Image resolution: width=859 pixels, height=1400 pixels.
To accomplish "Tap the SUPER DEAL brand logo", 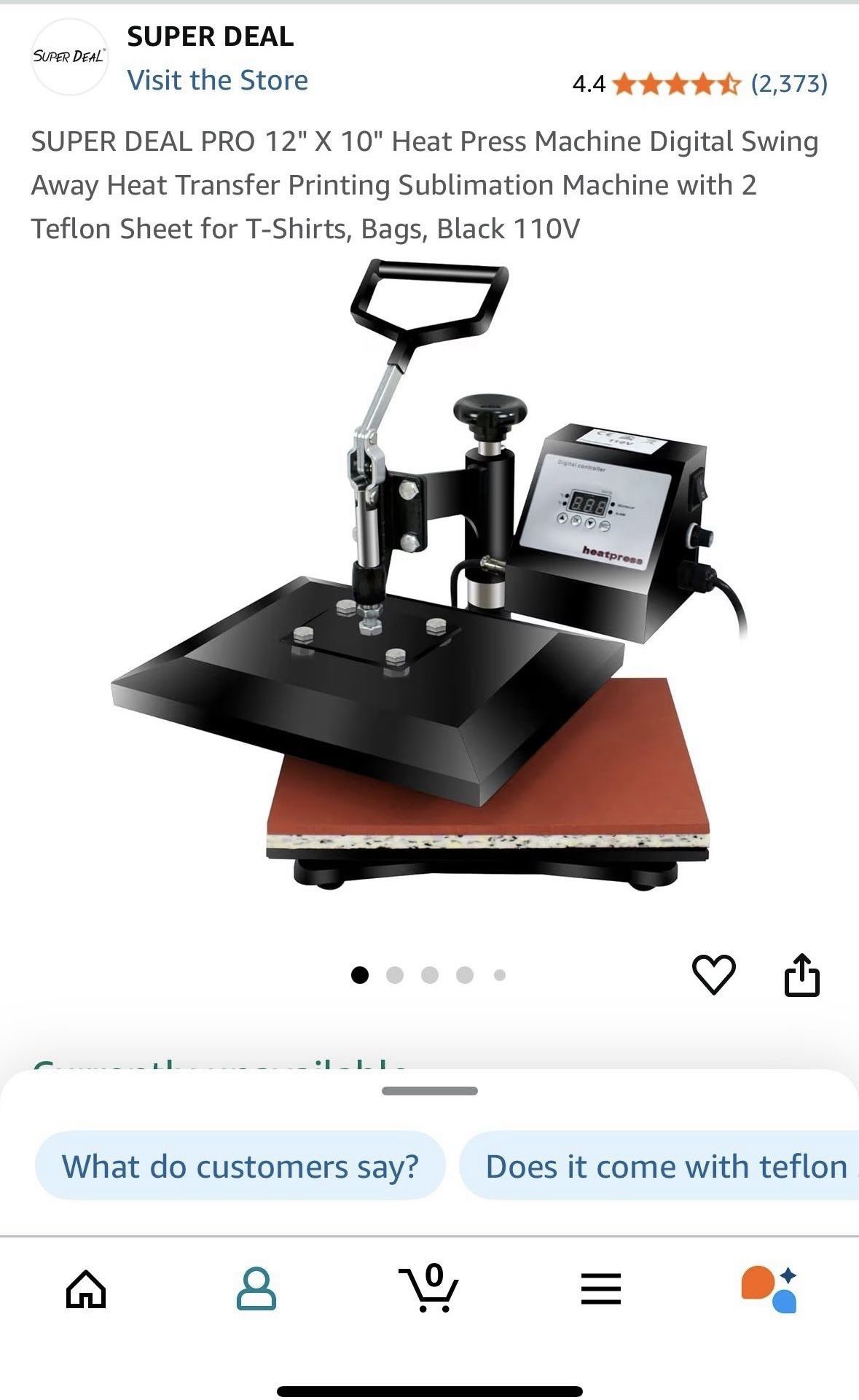I will tap(69, 57).
